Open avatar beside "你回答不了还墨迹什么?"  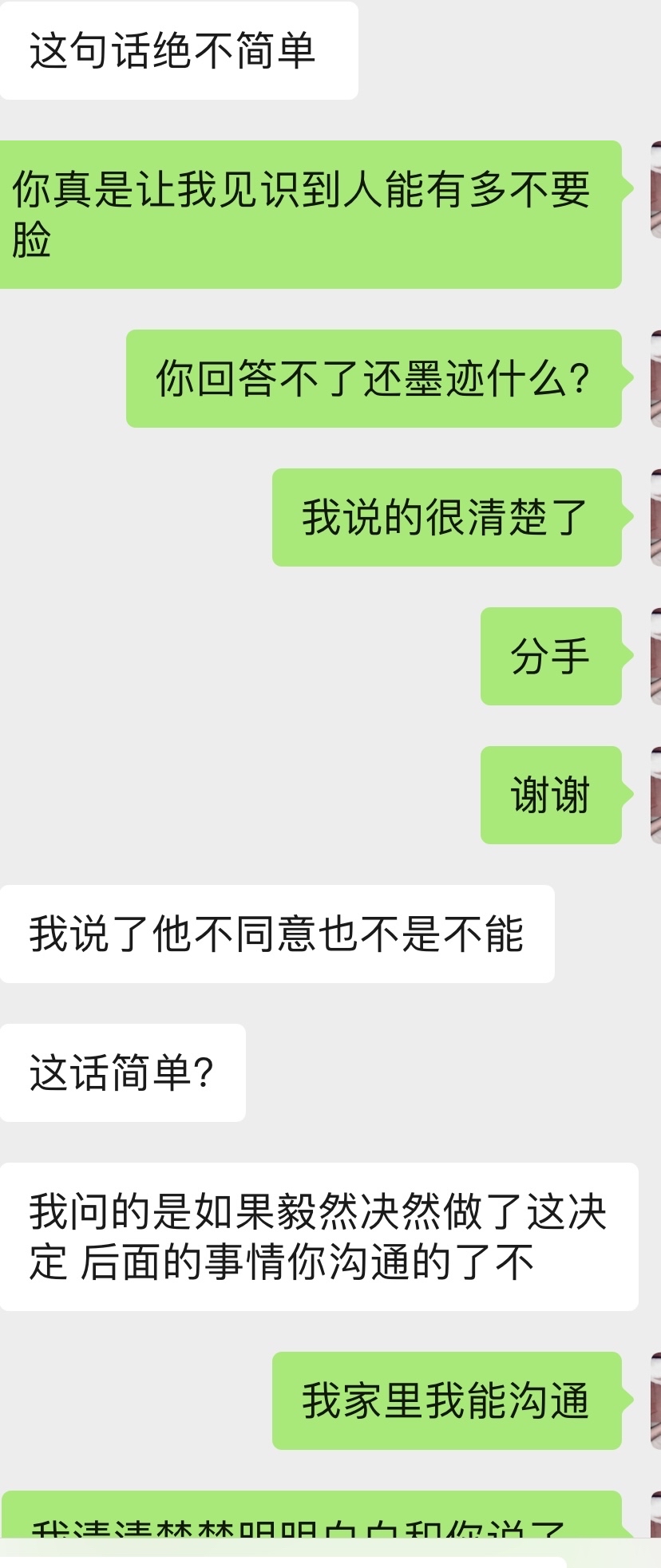655,378
